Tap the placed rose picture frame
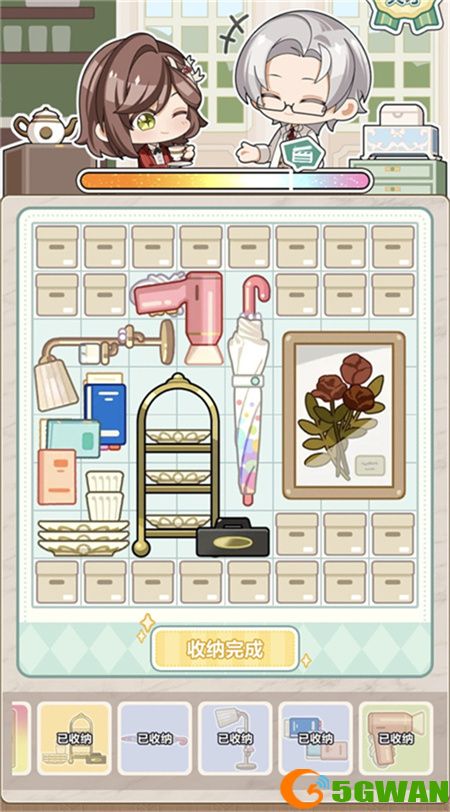Viewport: 450px width, 812px height. (344, 415)
